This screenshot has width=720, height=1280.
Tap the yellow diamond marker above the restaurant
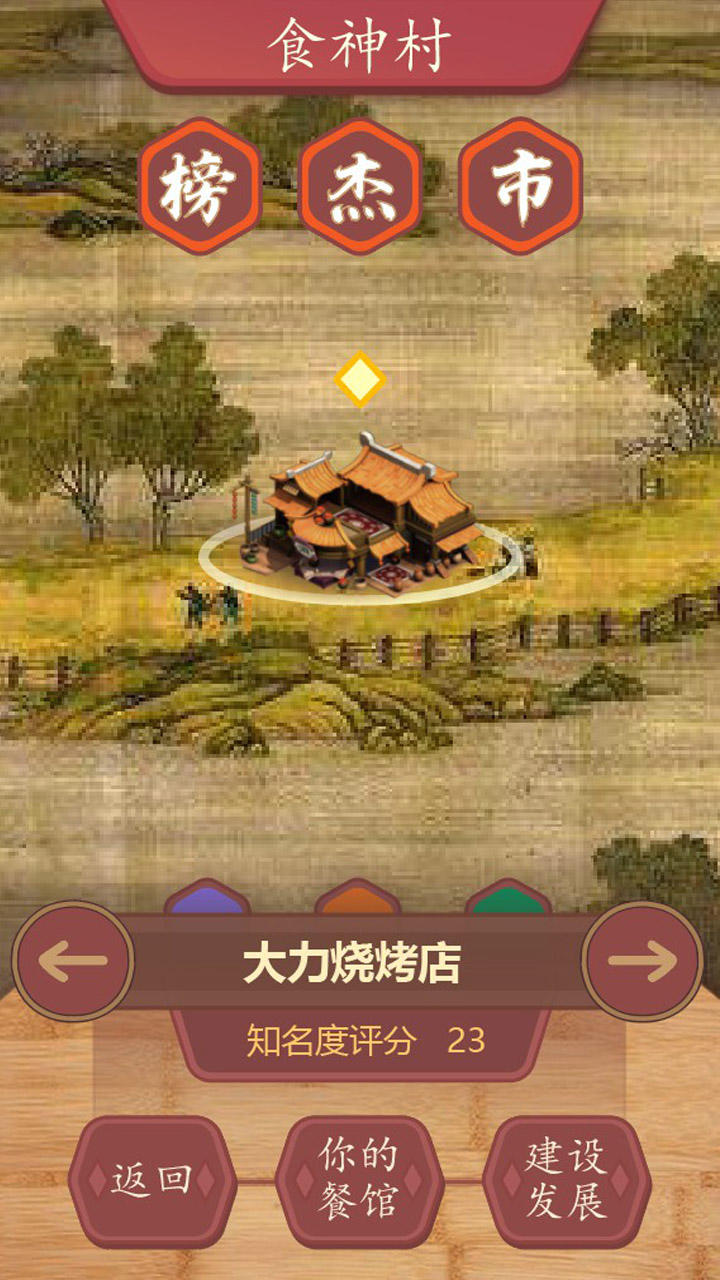tap(360, 378)
